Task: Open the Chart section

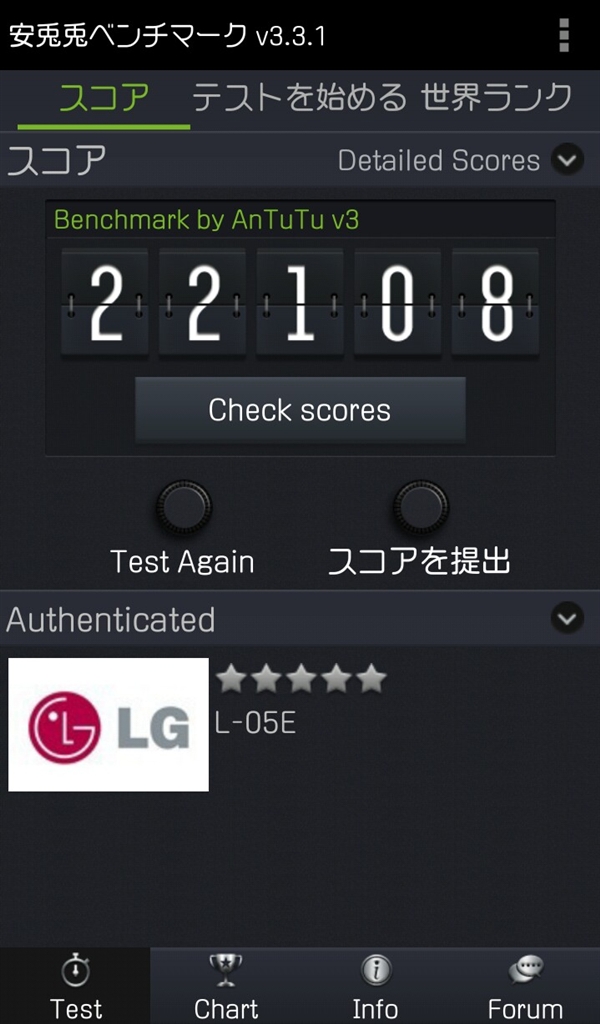Action: coord(226,986)
